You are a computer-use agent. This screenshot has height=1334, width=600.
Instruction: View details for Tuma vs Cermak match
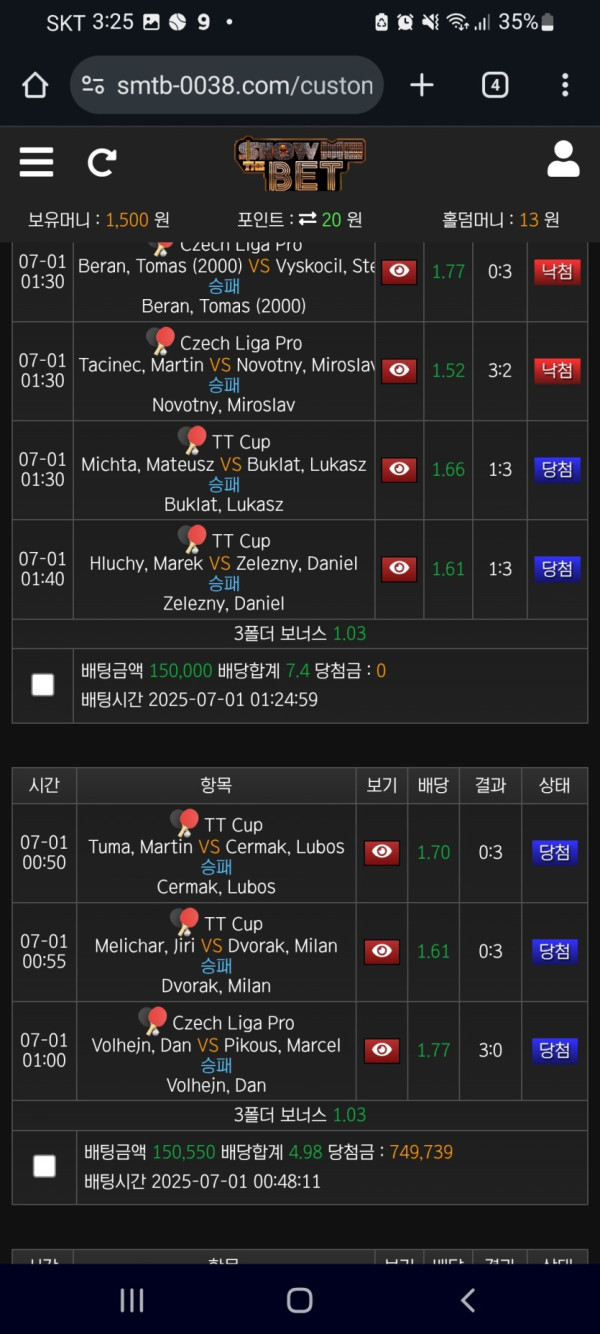pyautogui.click(x=381, y=852)
